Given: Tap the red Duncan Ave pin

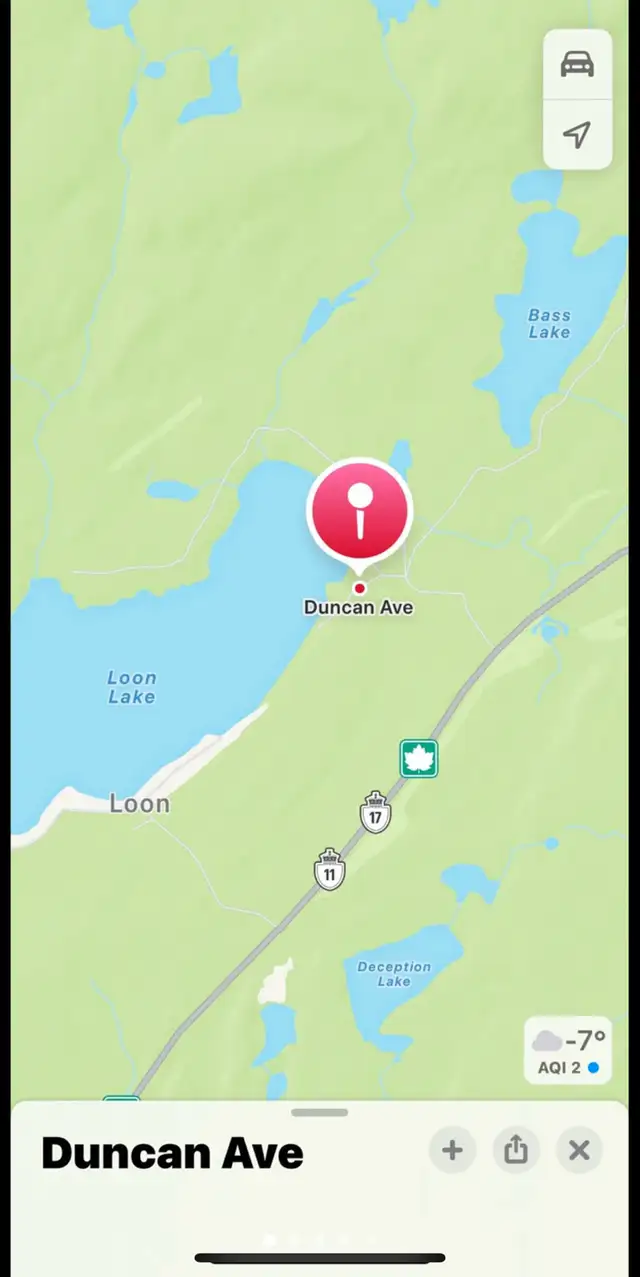Looking at the screenshot, I should point(359,512).
